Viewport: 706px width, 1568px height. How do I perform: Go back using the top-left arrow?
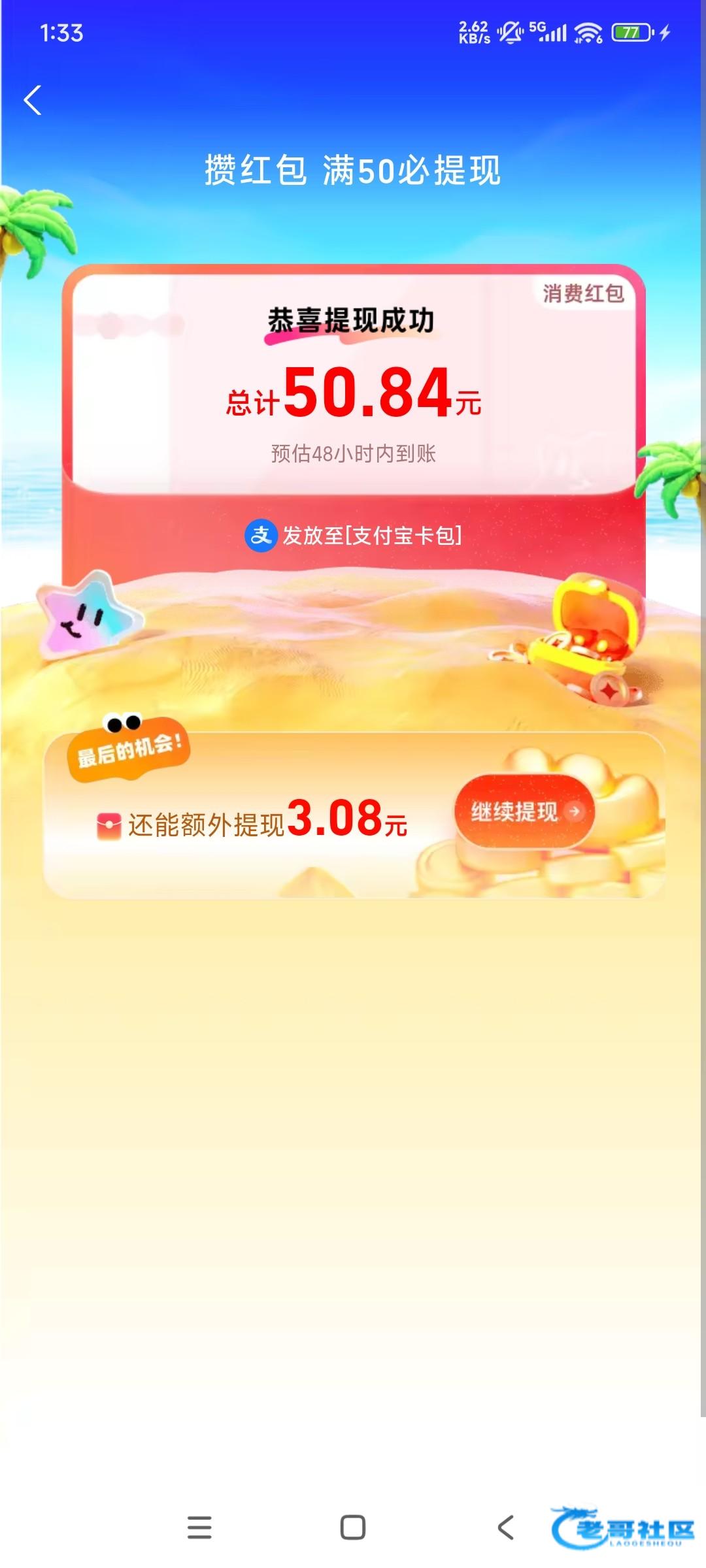(x=33, y=100)
